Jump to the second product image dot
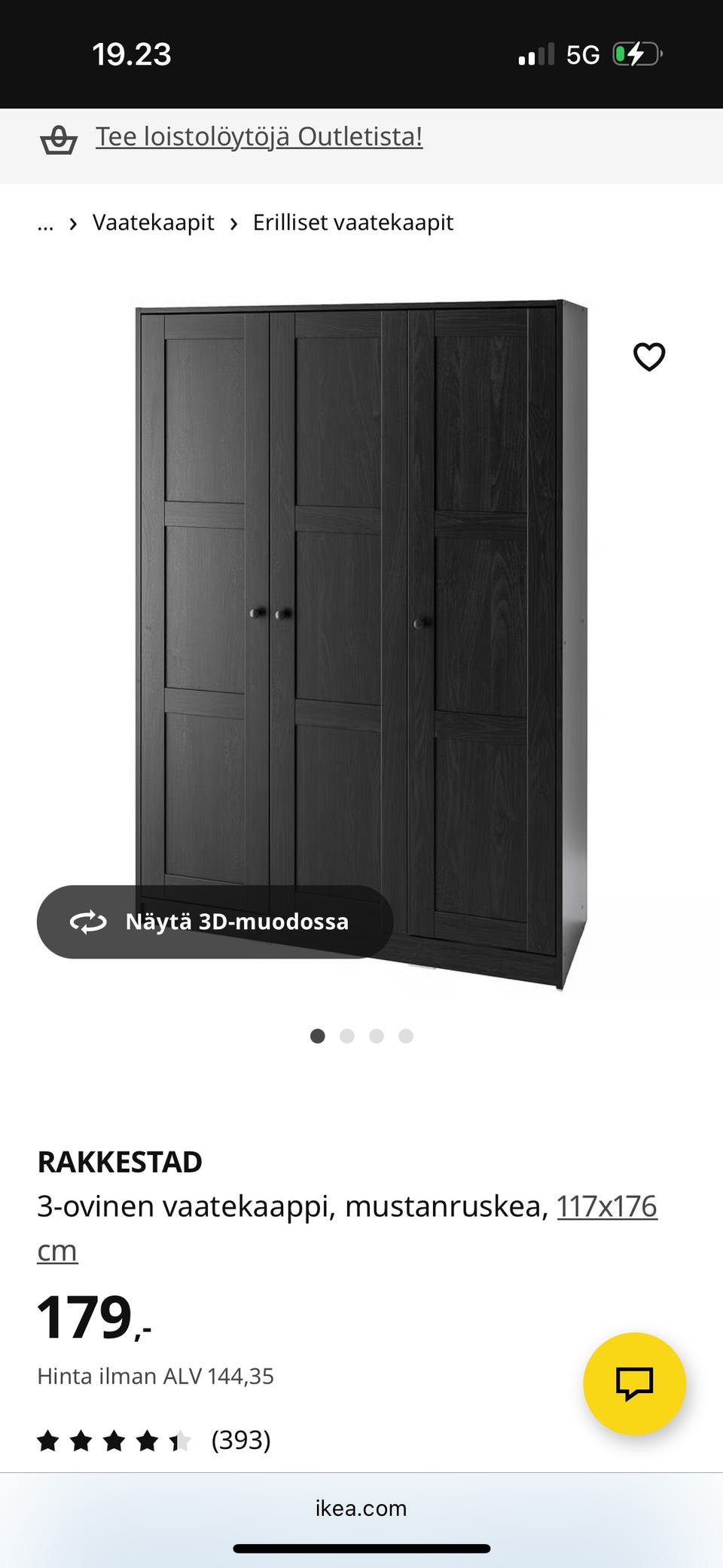 click(347, 1036)
